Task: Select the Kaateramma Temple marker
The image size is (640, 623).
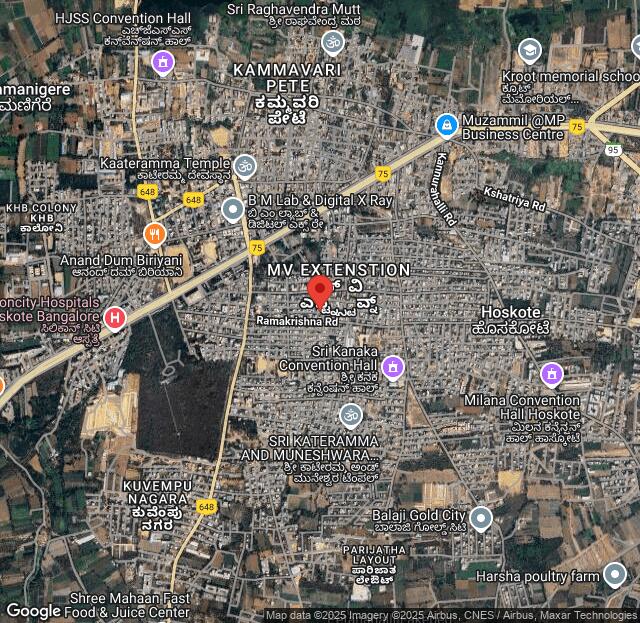Action: (x=245, y=165)
